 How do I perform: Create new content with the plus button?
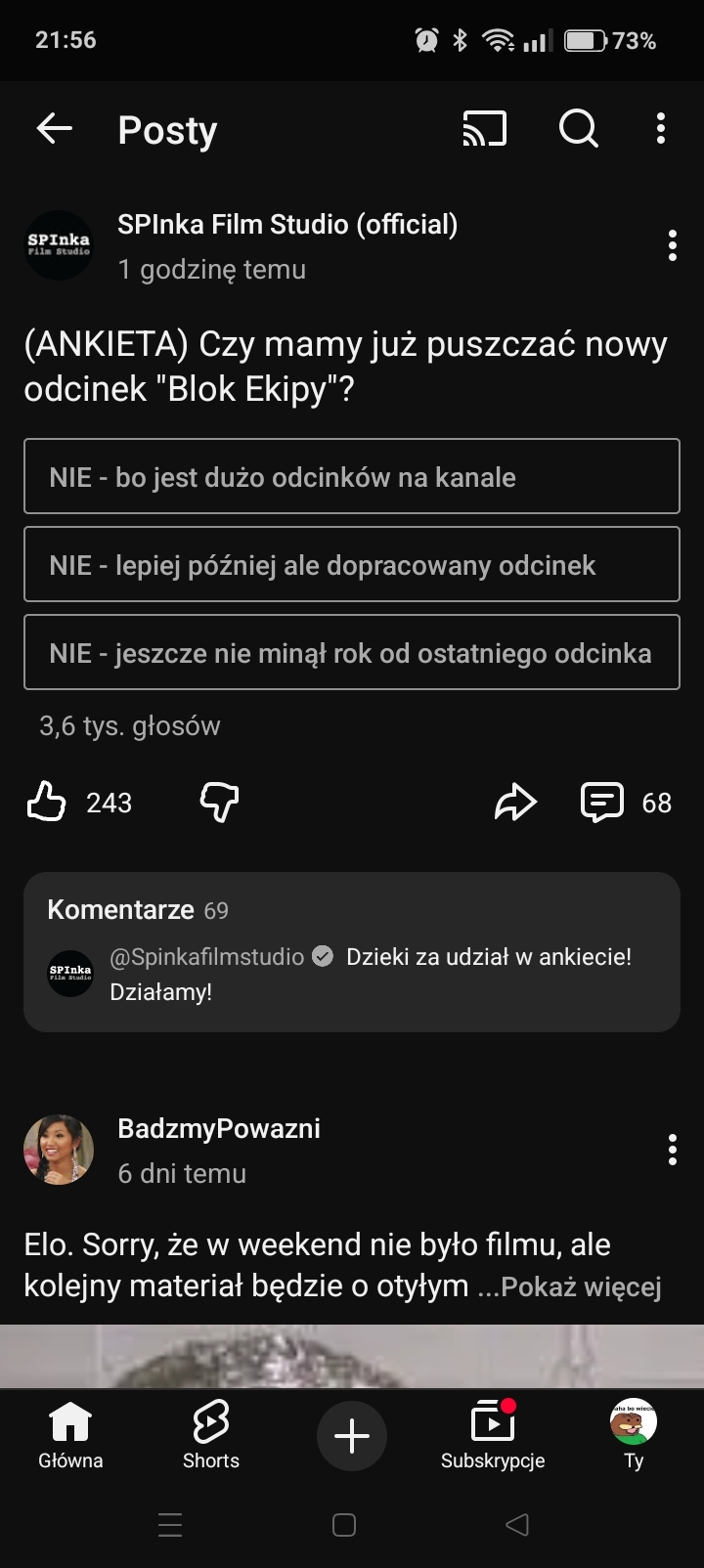352,1435
